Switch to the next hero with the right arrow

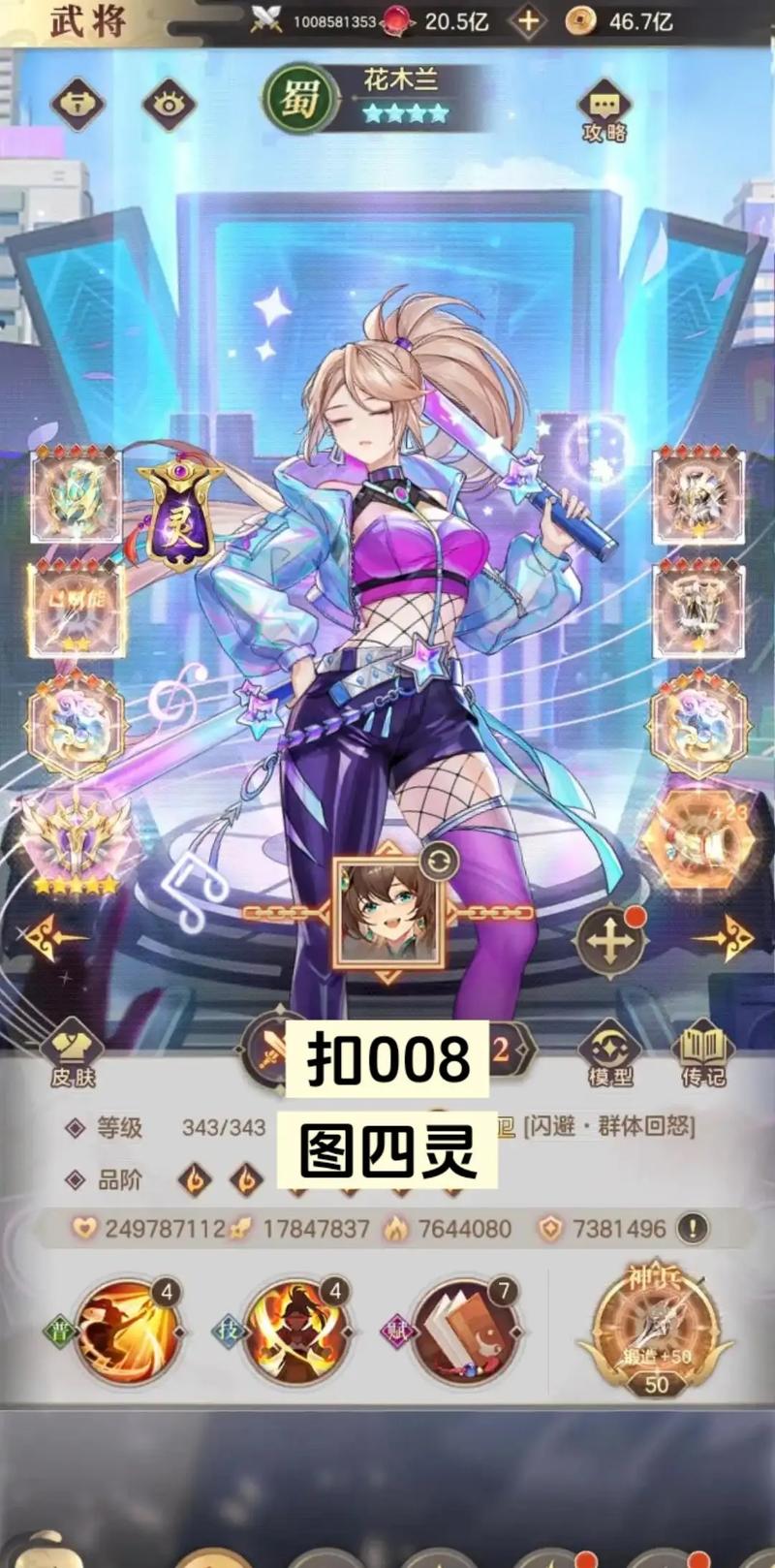tap(724, 936)
